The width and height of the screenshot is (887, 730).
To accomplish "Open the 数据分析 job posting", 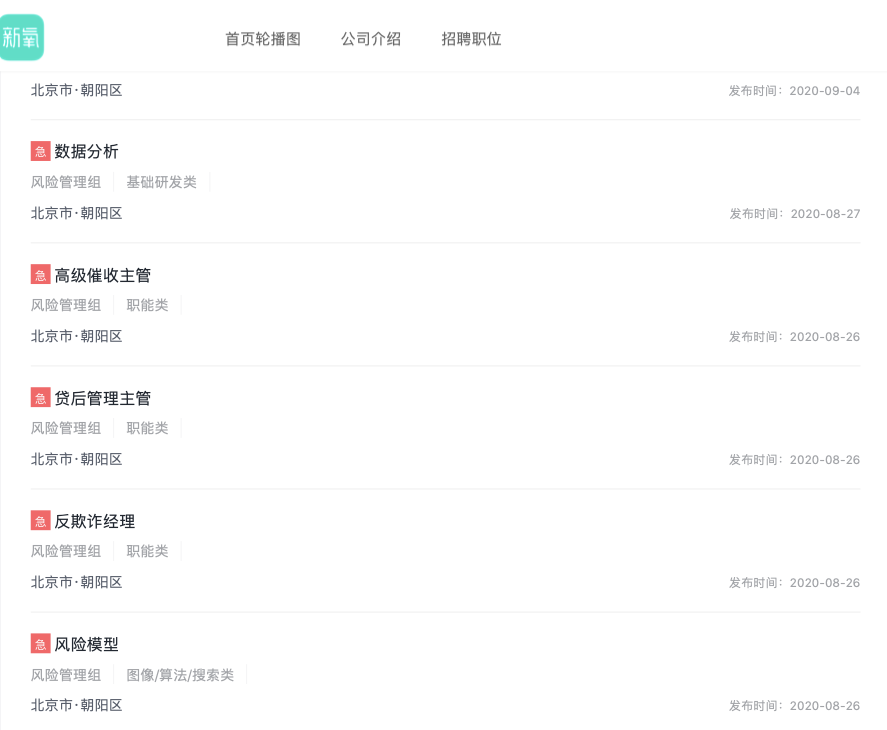I will (x=86, y=152).
